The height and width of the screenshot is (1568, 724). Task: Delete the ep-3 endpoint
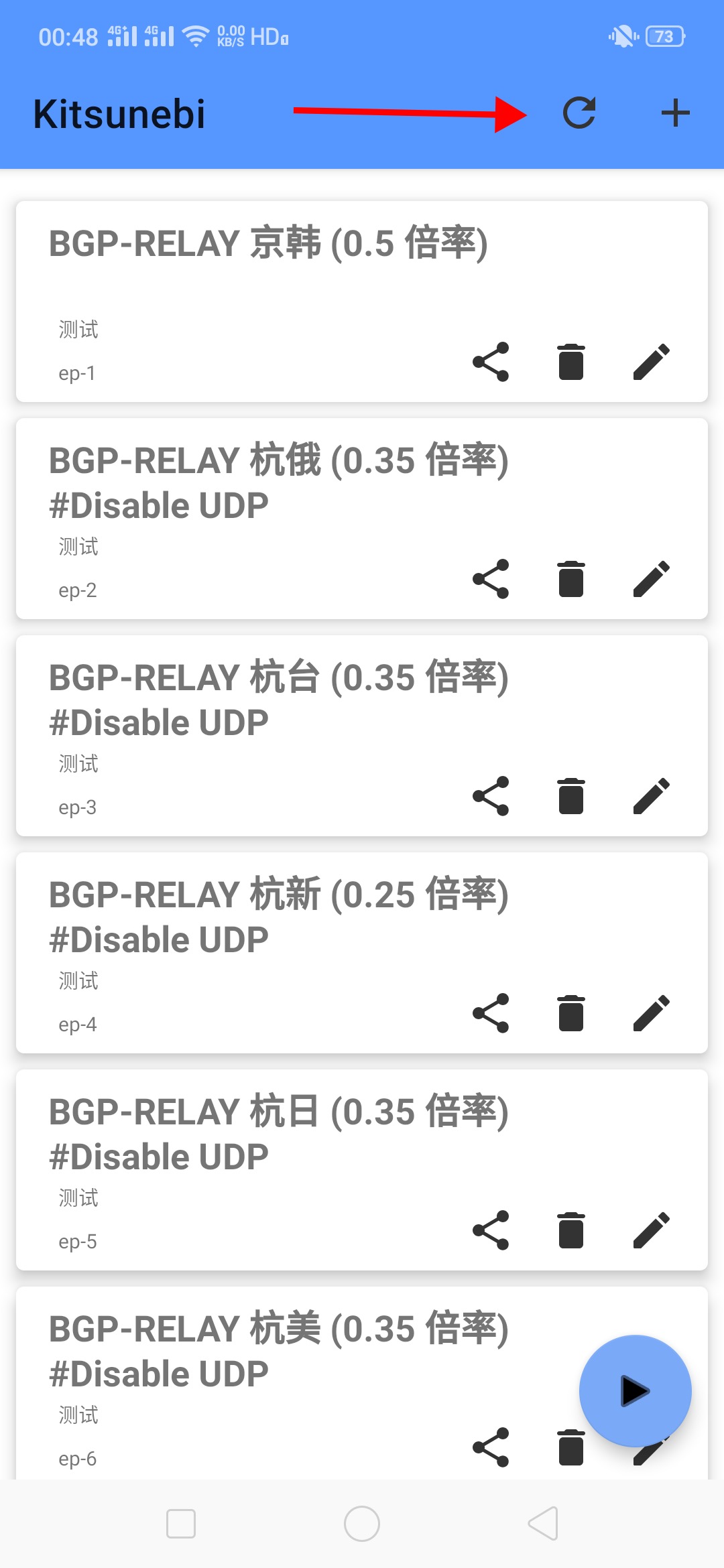(x=571, y=796)
